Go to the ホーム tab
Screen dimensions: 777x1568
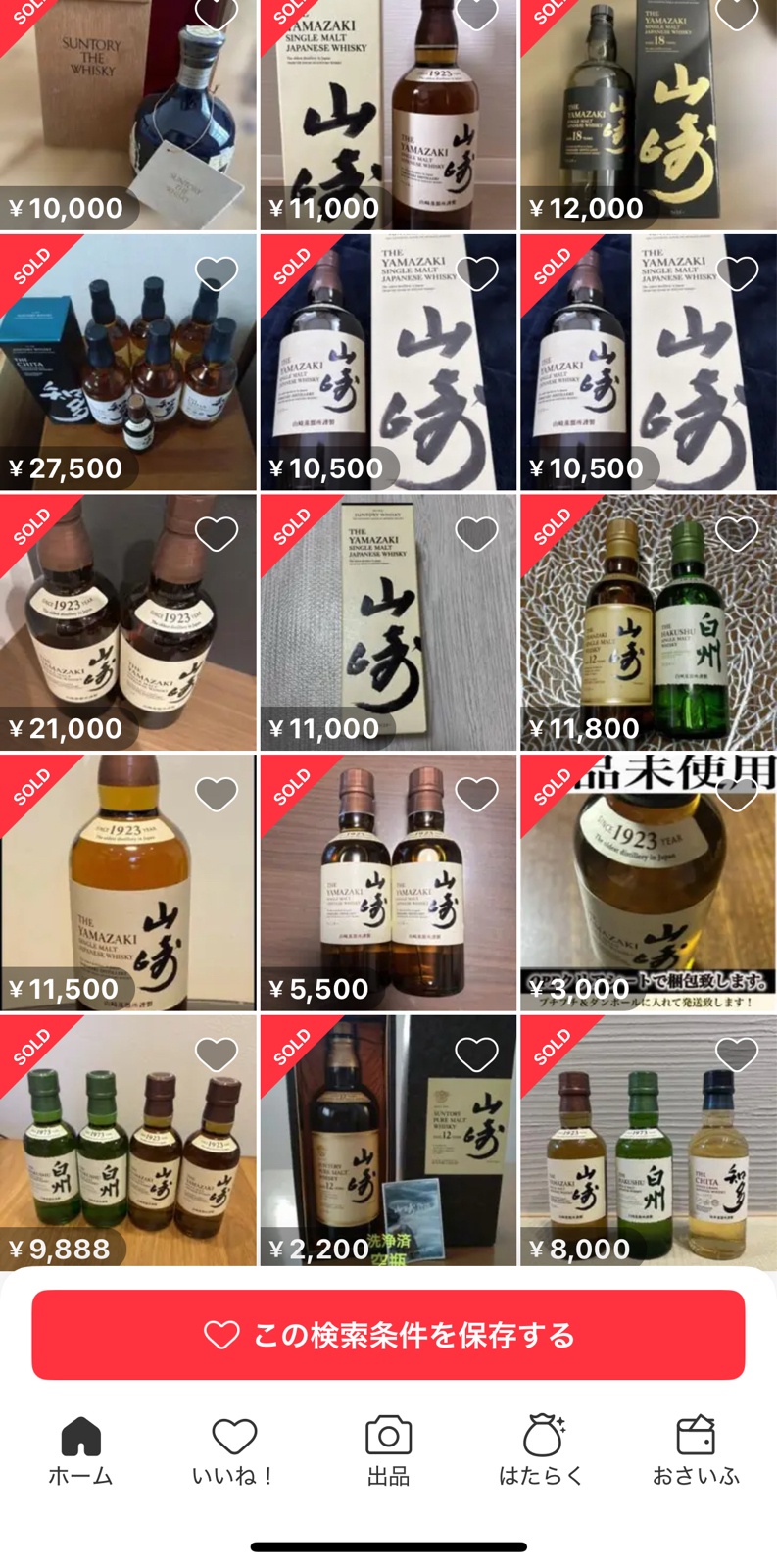[x=80, y=1450]
